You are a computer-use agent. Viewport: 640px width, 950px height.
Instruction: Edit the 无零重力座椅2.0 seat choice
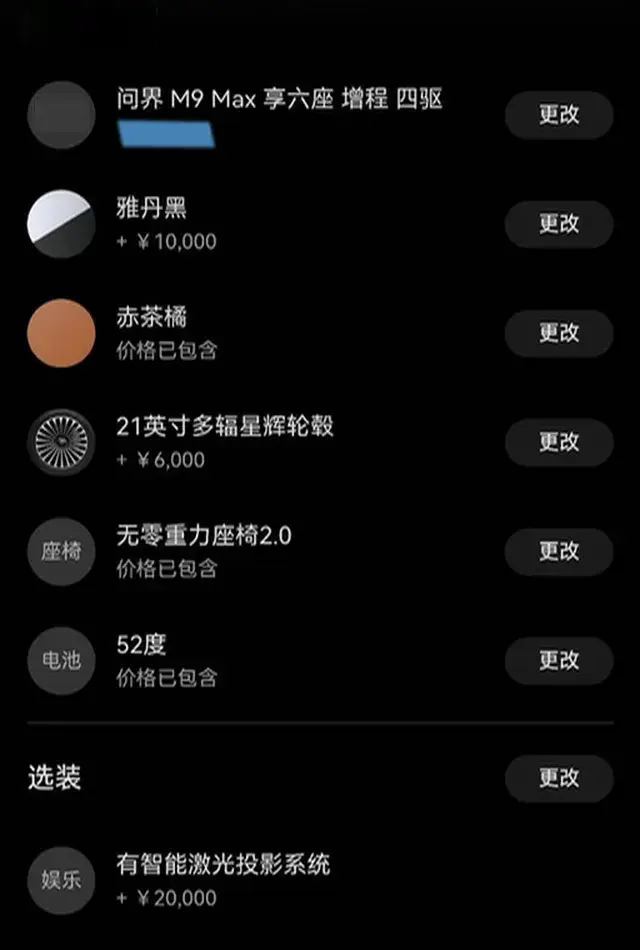coord(558,551)
